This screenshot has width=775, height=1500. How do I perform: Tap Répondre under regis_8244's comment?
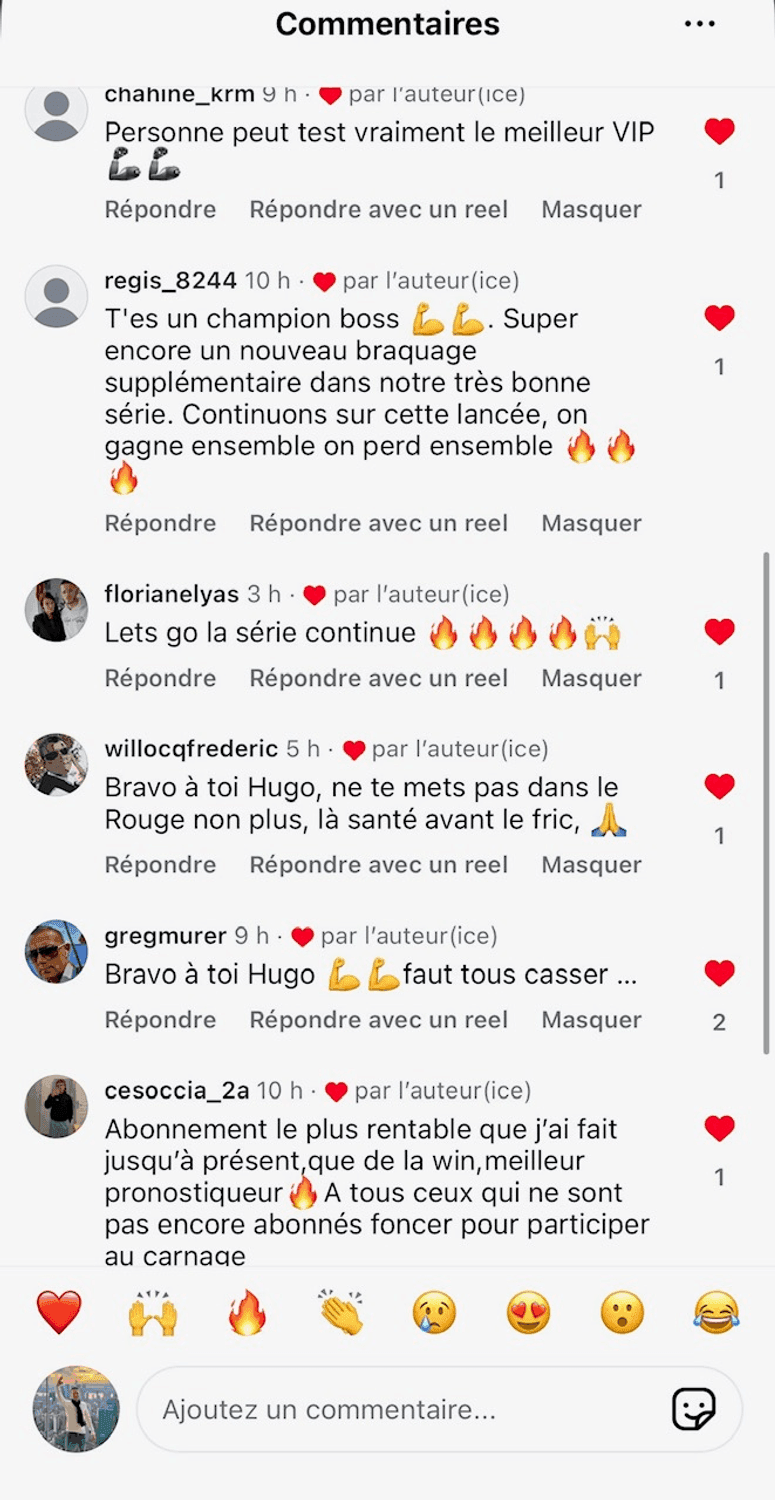[x=160, y=523]
